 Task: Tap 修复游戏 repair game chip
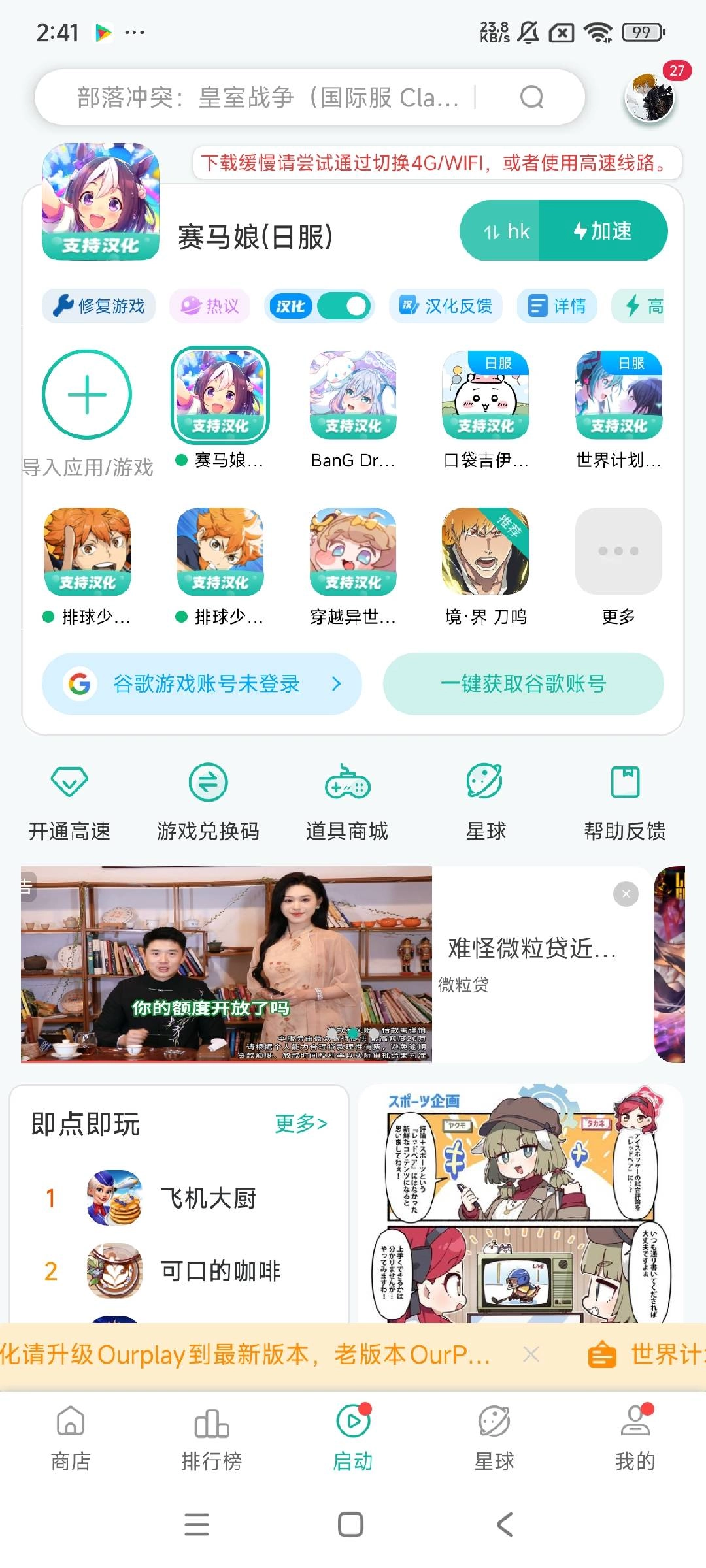pyautogui.click(x=99, y=306)
